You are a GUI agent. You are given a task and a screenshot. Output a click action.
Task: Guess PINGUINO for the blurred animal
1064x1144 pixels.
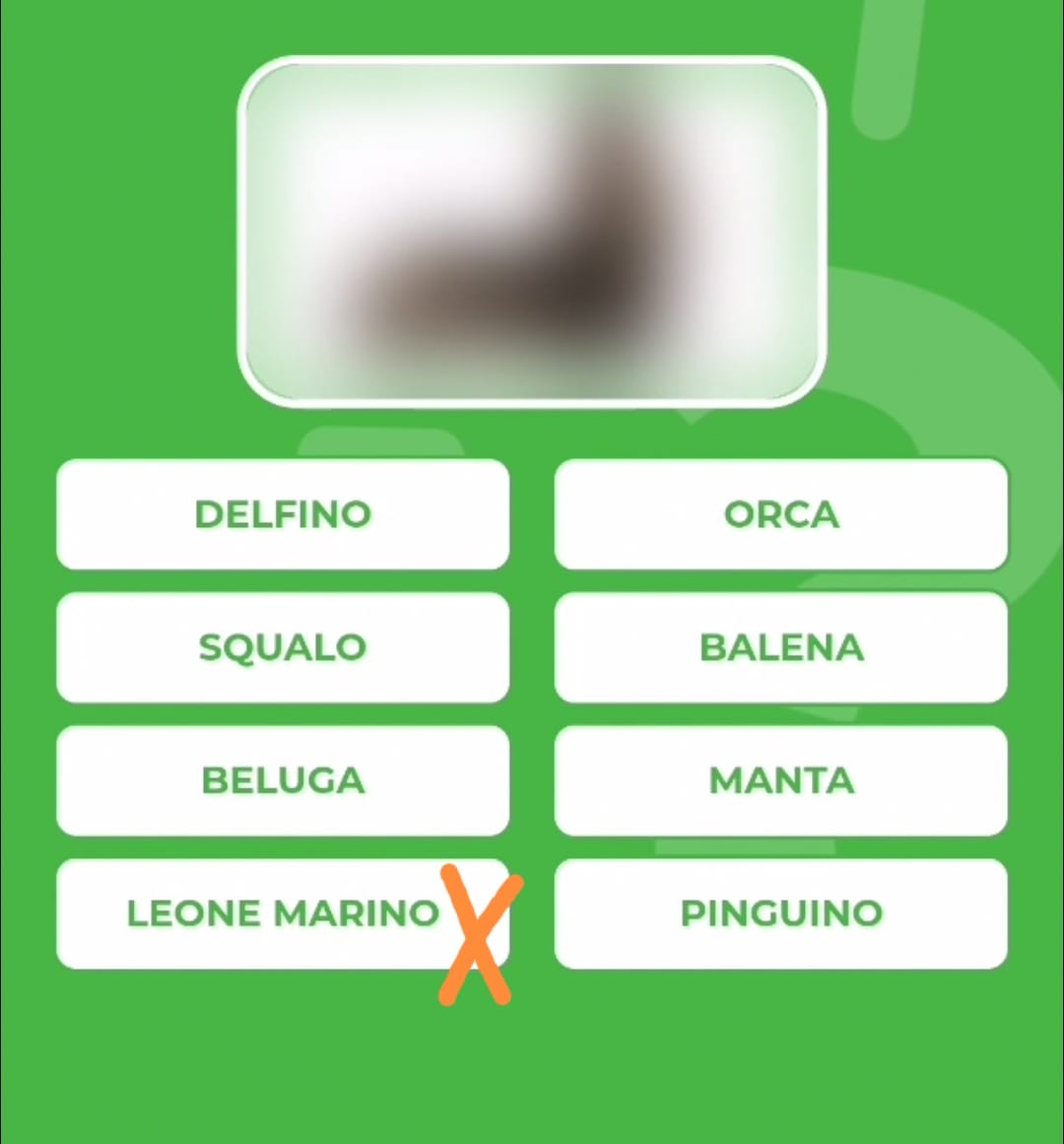click(x=781, y=913)
